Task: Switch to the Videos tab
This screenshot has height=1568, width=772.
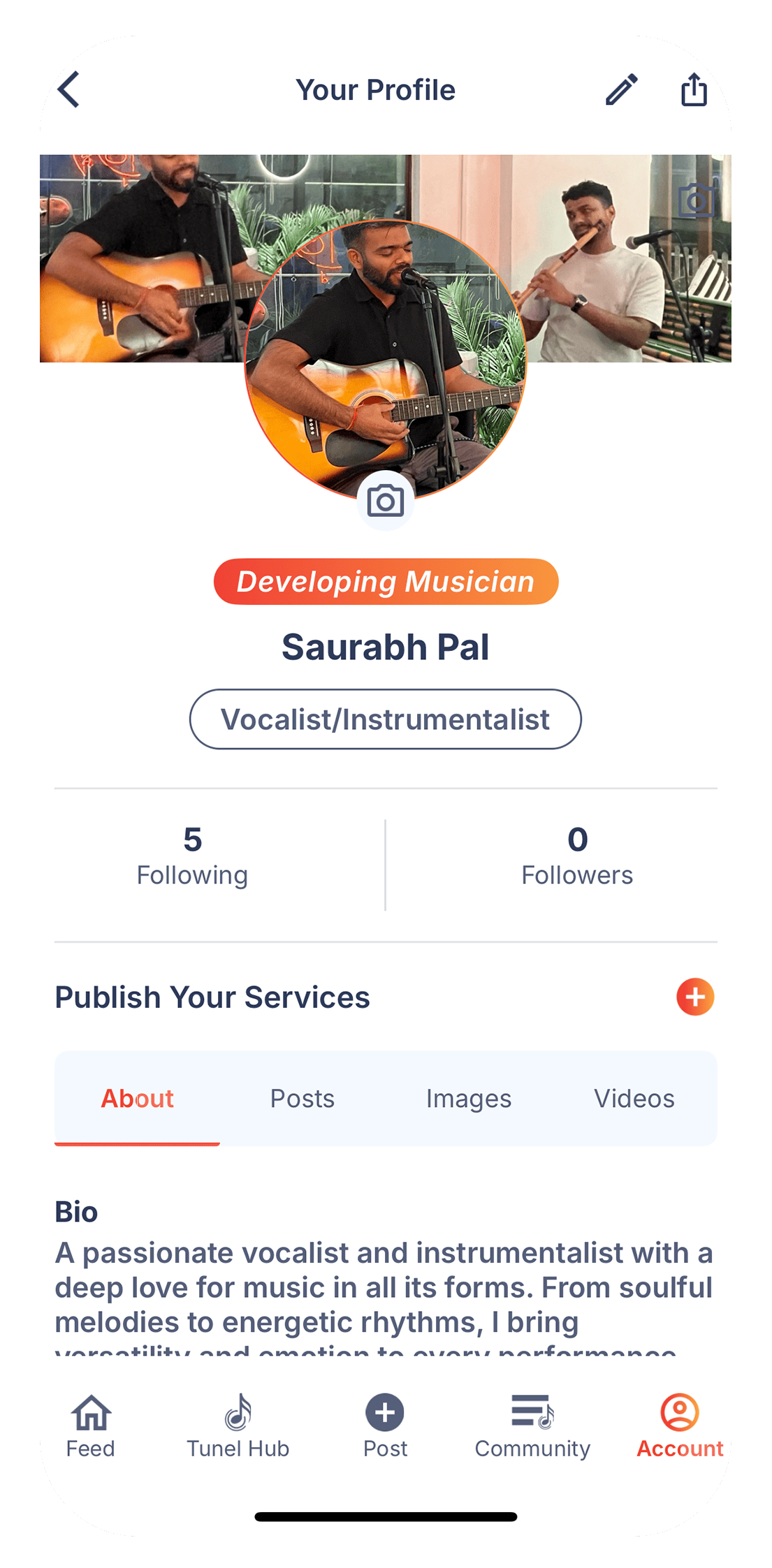Action: [x=634, y=1099]
